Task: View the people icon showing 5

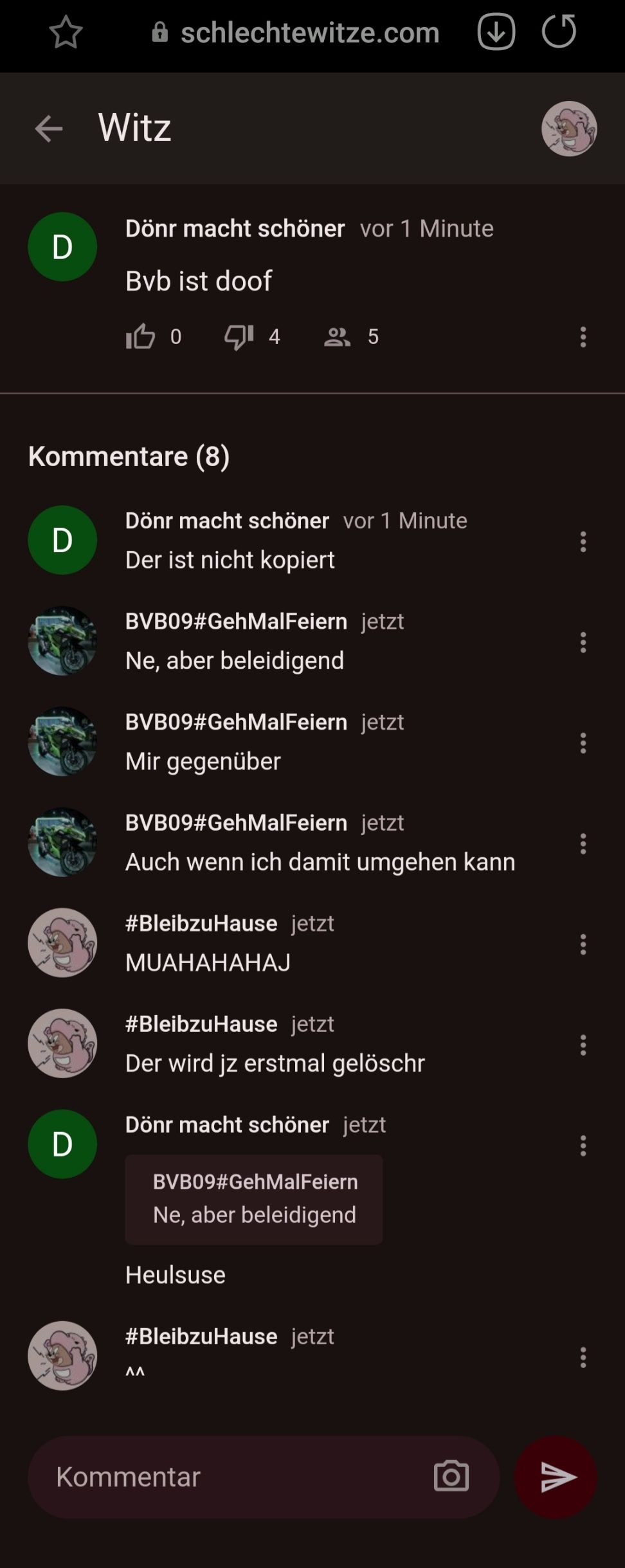Action: (337, 336)
